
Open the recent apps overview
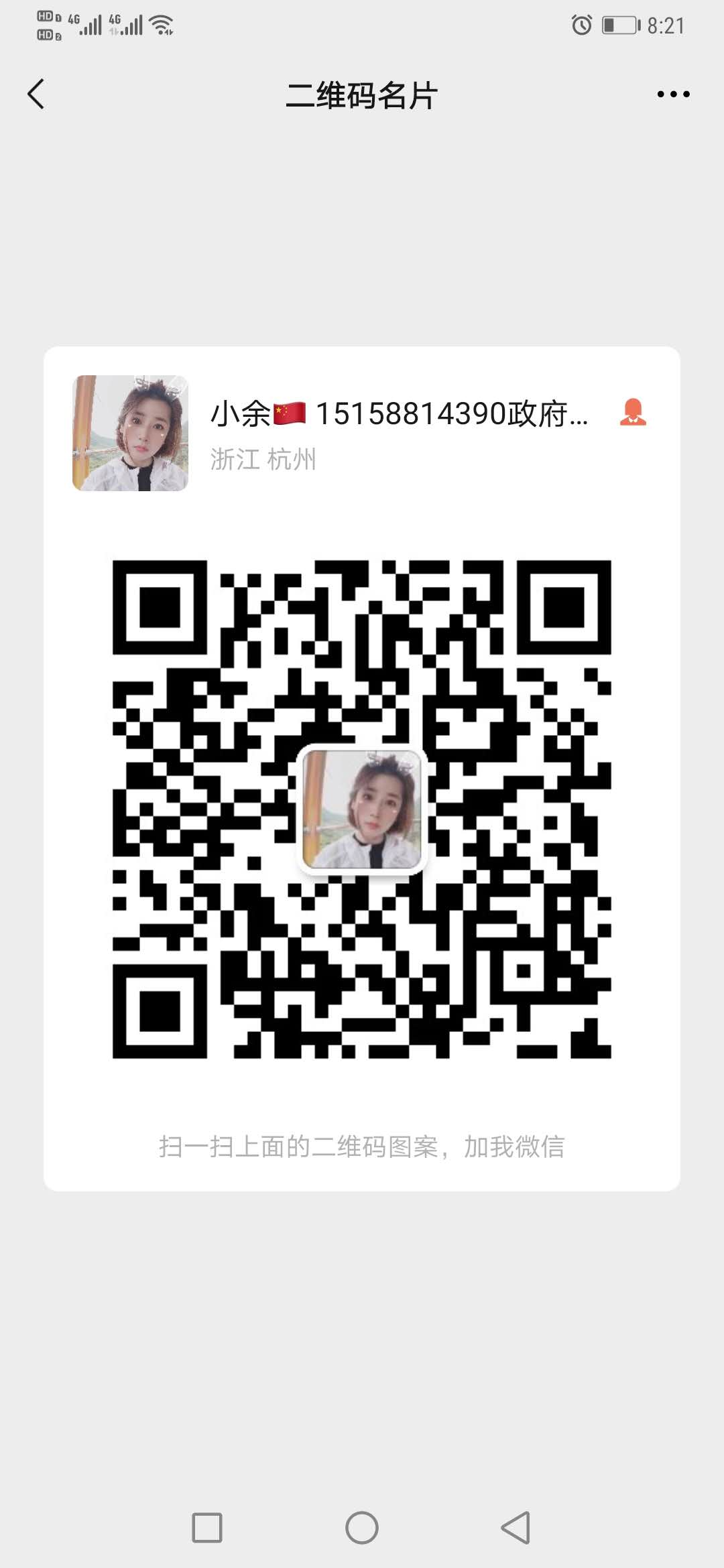207,1528
